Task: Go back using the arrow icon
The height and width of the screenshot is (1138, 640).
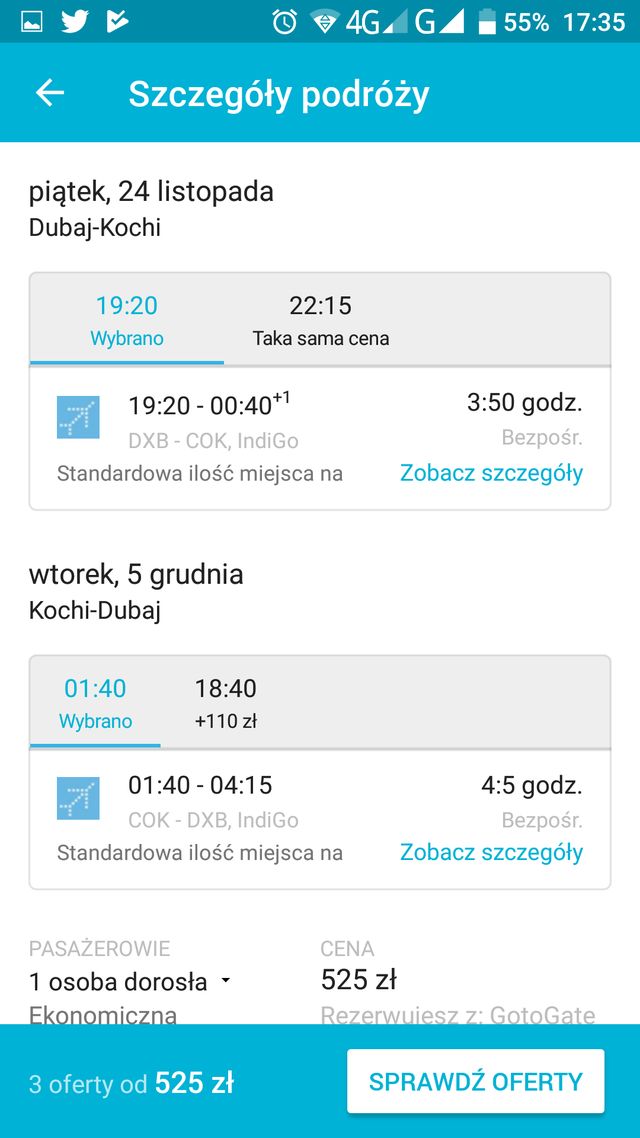Action: [x=50, y=93]
